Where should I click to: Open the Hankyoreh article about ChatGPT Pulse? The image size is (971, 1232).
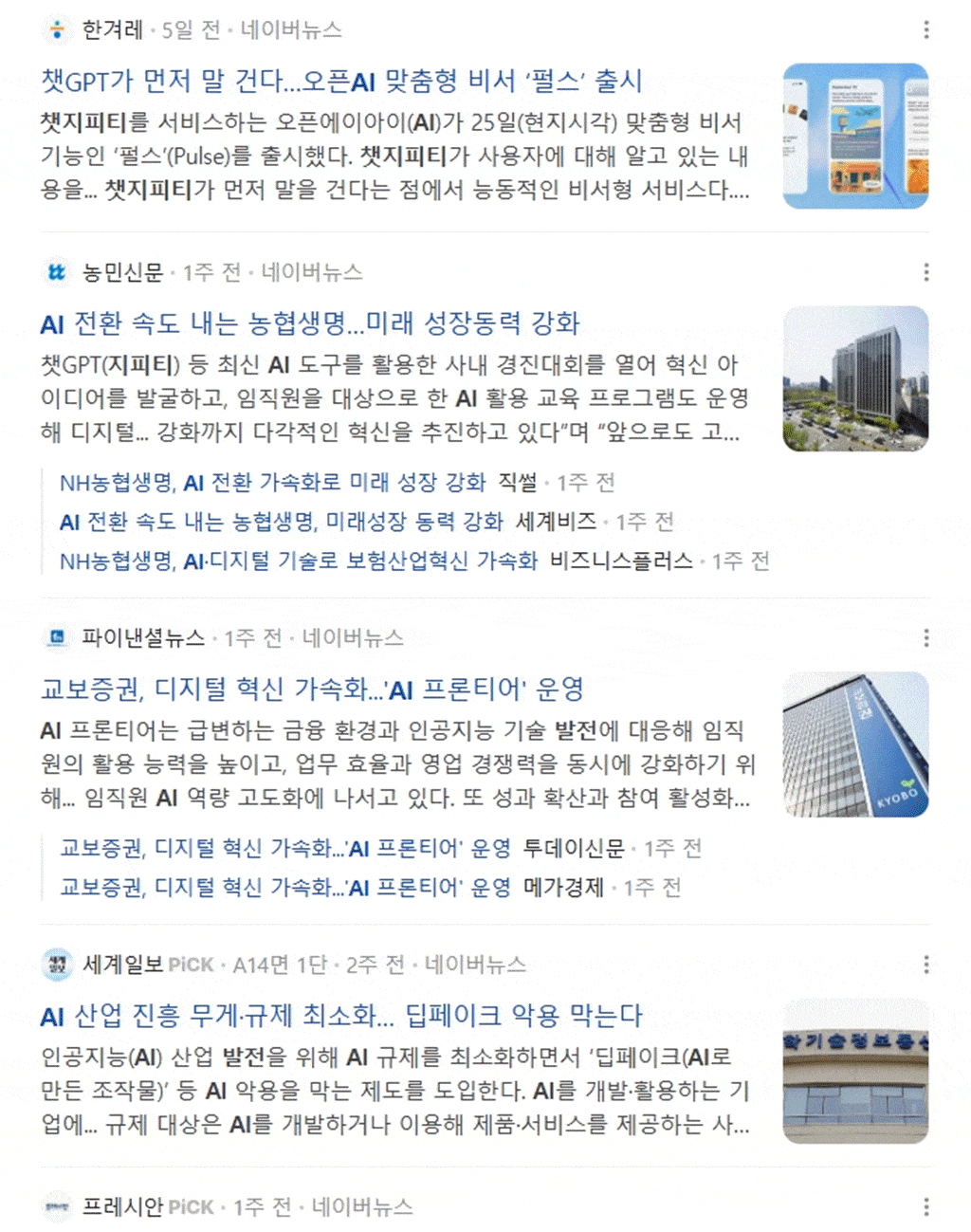341,81
